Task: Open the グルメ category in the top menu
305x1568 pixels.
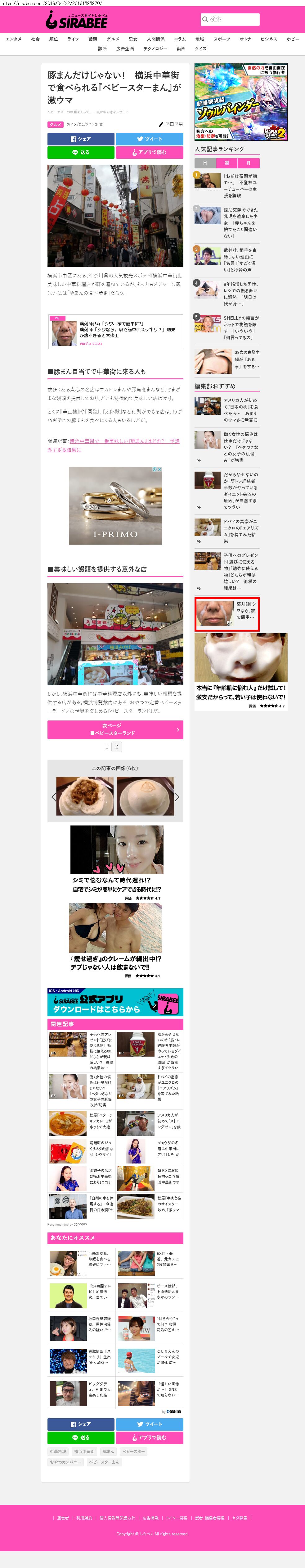Action: coord(112,39)
